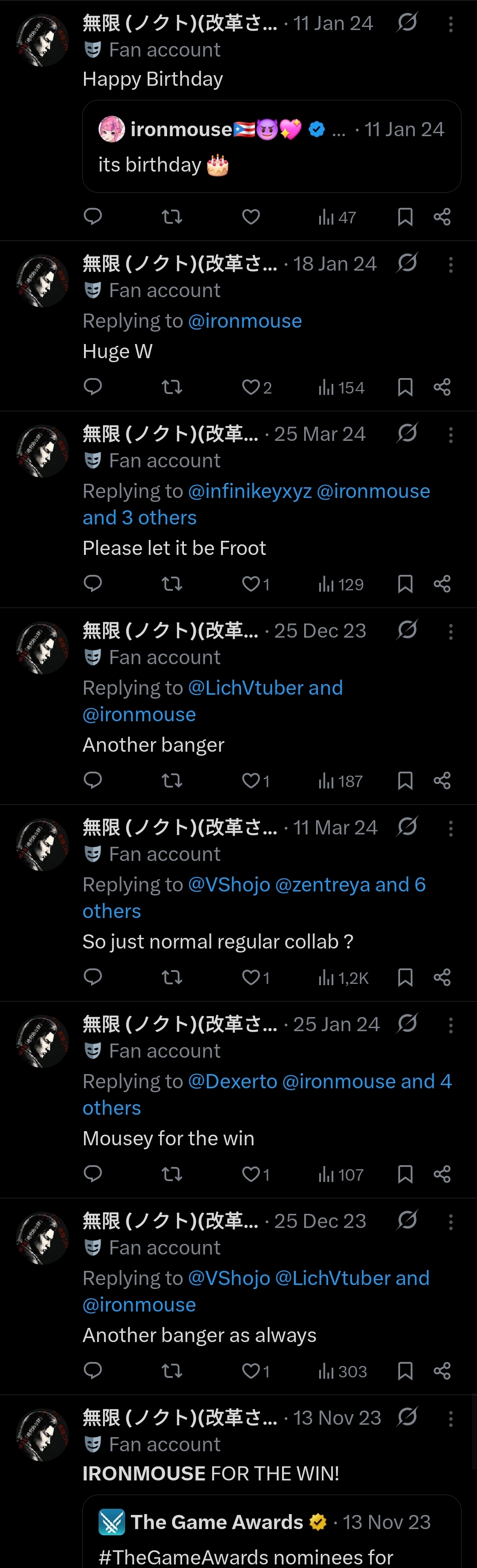Like the "Happy Birthday" post
477x1568 pixels.
(251, 217)
